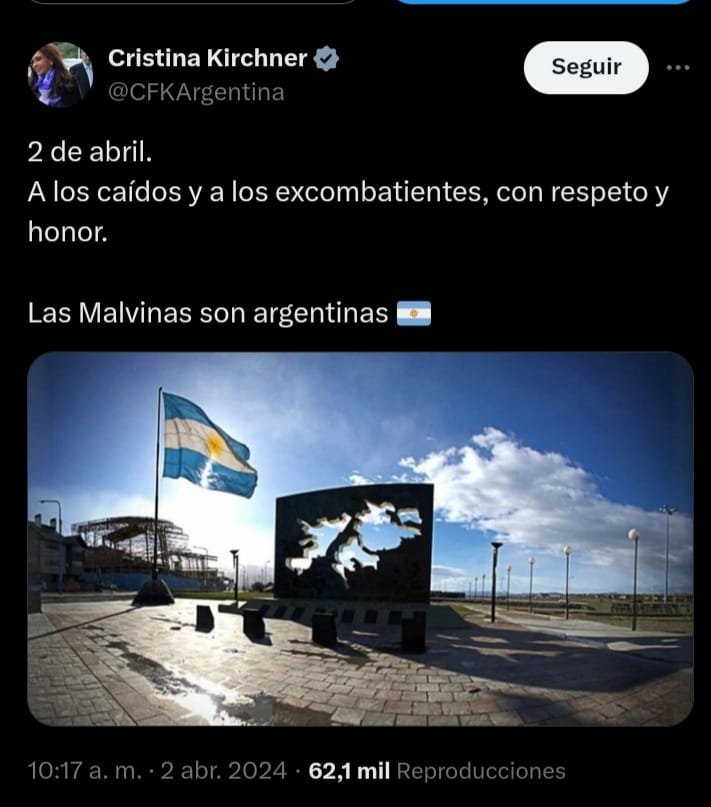Open the @CFKArgentina profile from the handle
The width and height of the screenshot is (711, 807).
(195, 92)
